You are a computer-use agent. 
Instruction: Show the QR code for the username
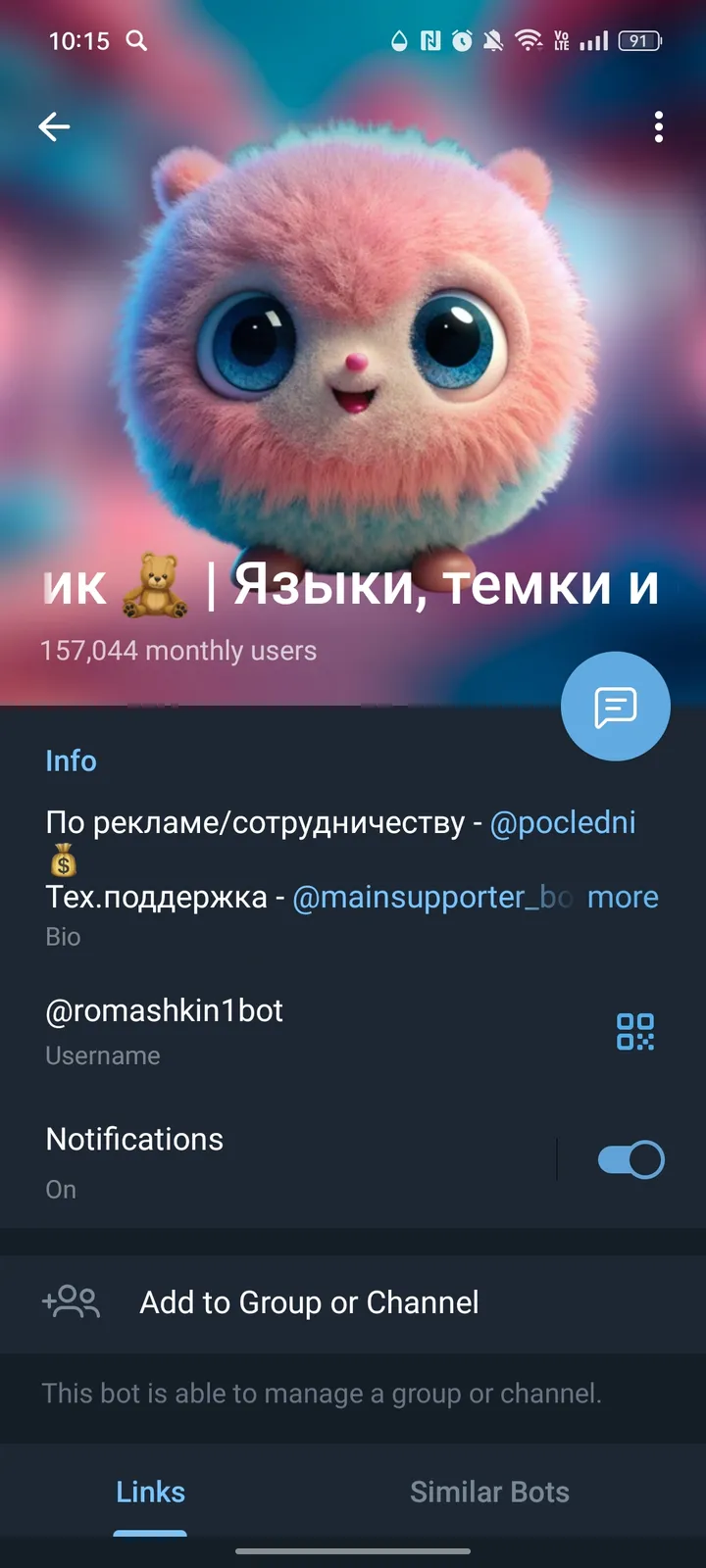click(x=634, y=1031)
